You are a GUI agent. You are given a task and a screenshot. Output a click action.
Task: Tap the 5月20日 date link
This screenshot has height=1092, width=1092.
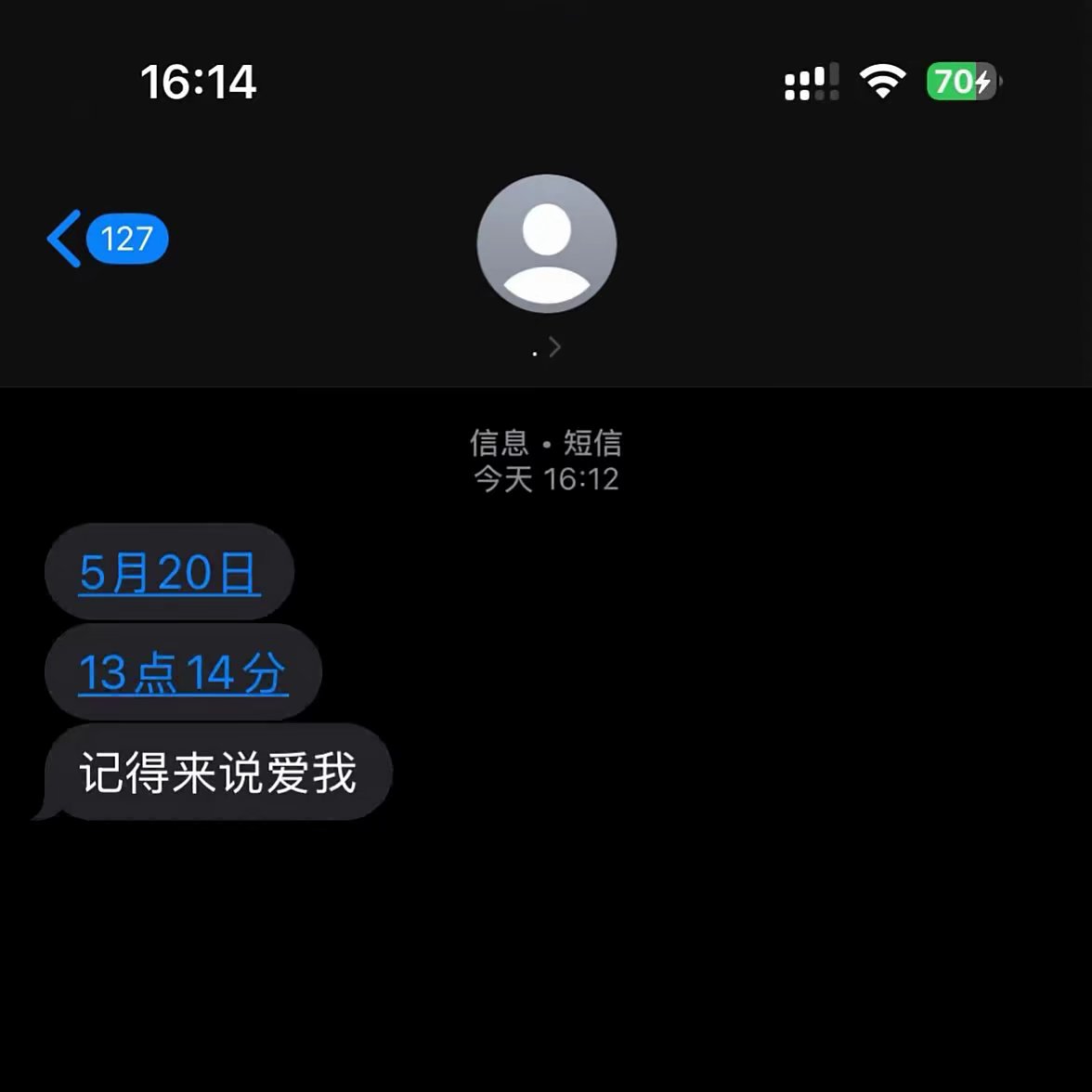pyautogui.click(x=169, y=572)
